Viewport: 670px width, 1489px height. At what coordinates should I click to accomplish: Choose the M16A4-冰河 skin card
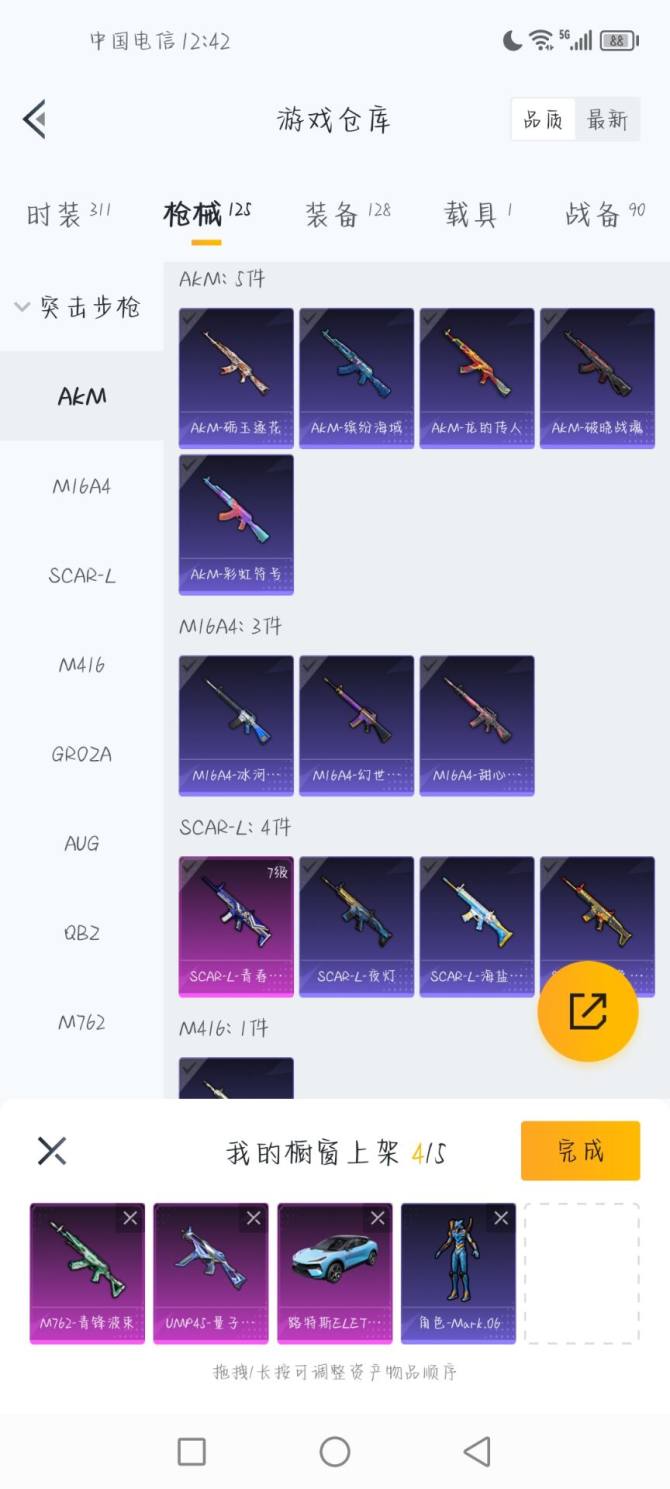236,725
